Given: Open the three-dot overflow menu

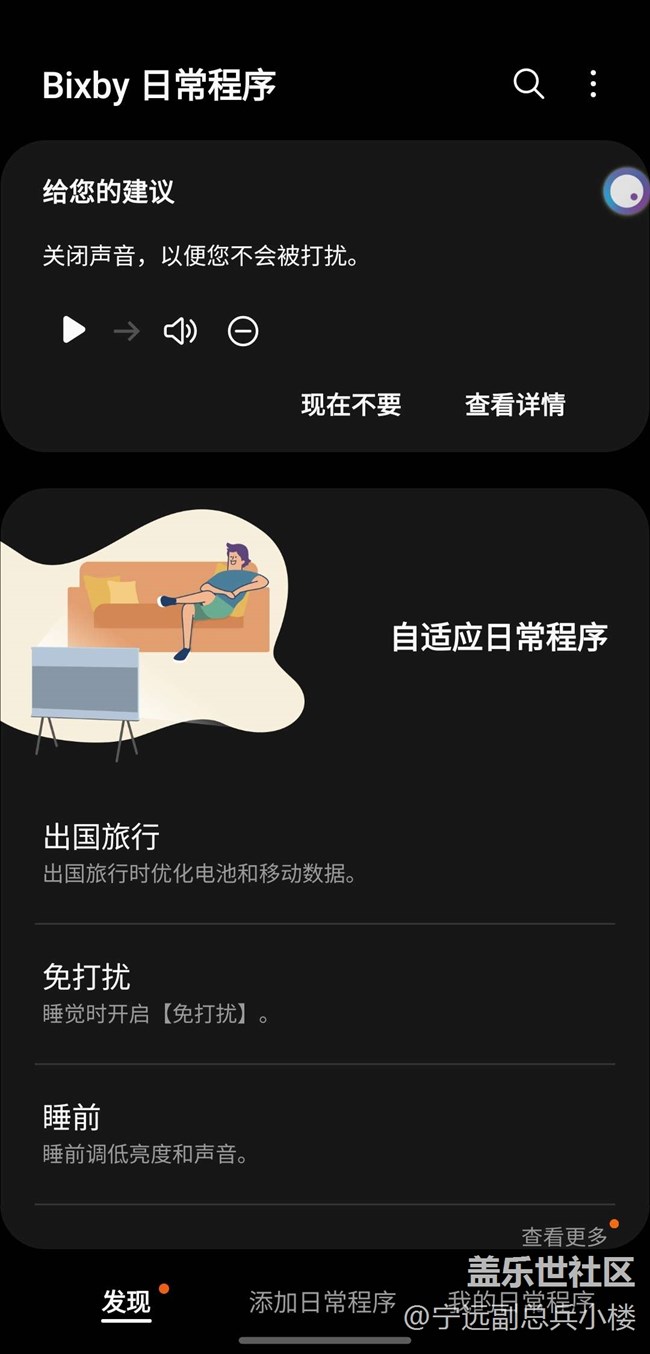Looking at the screenshot, I should coord(593,84).
